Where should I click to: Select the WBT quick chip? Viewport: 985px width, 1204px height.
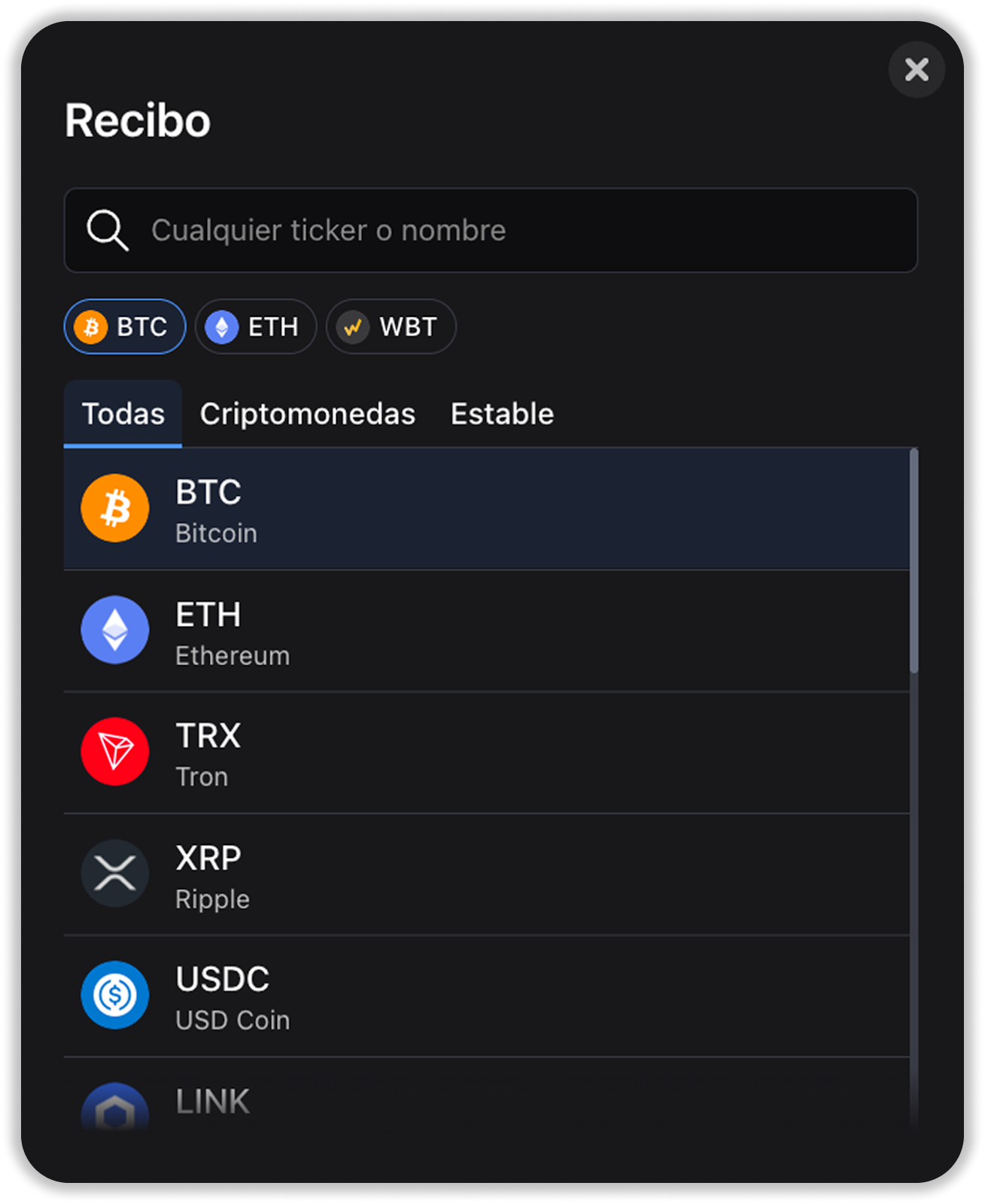tap(391, 327)
